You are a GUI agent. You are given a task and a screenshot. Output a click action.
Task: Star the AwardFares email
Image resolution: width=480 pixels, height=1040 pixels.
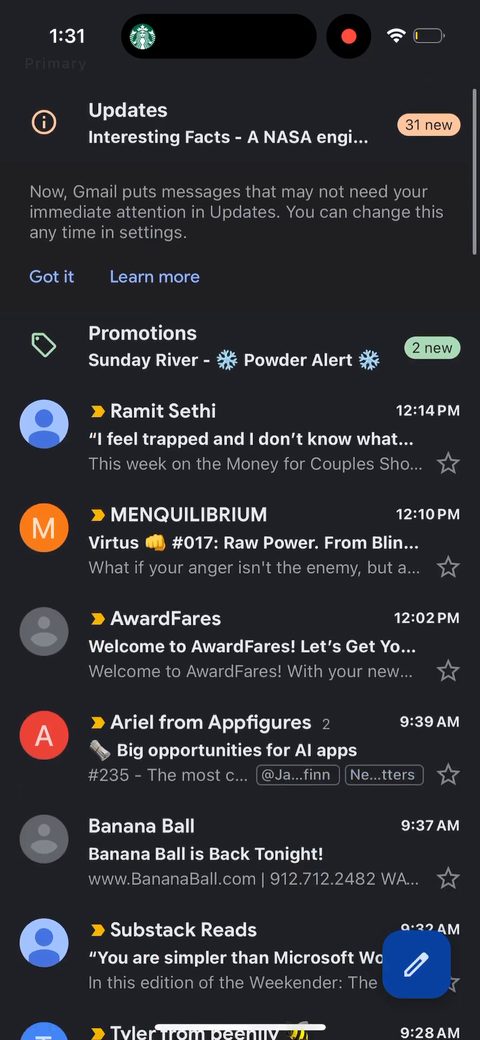(x=449, y=671)
